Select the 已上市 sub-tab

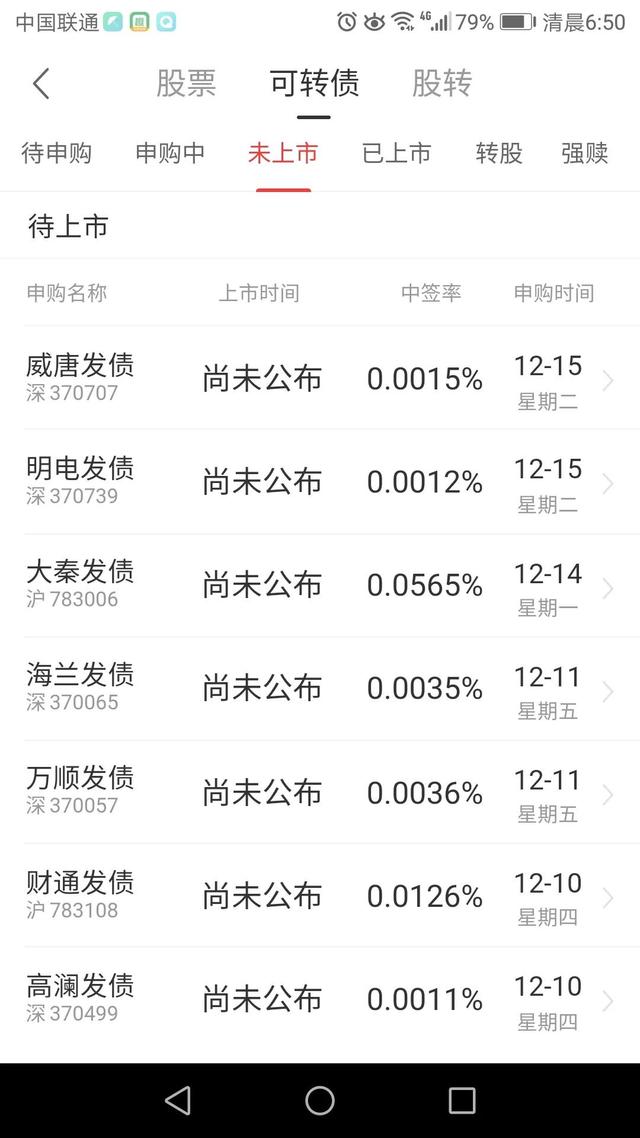coord(397,153)
